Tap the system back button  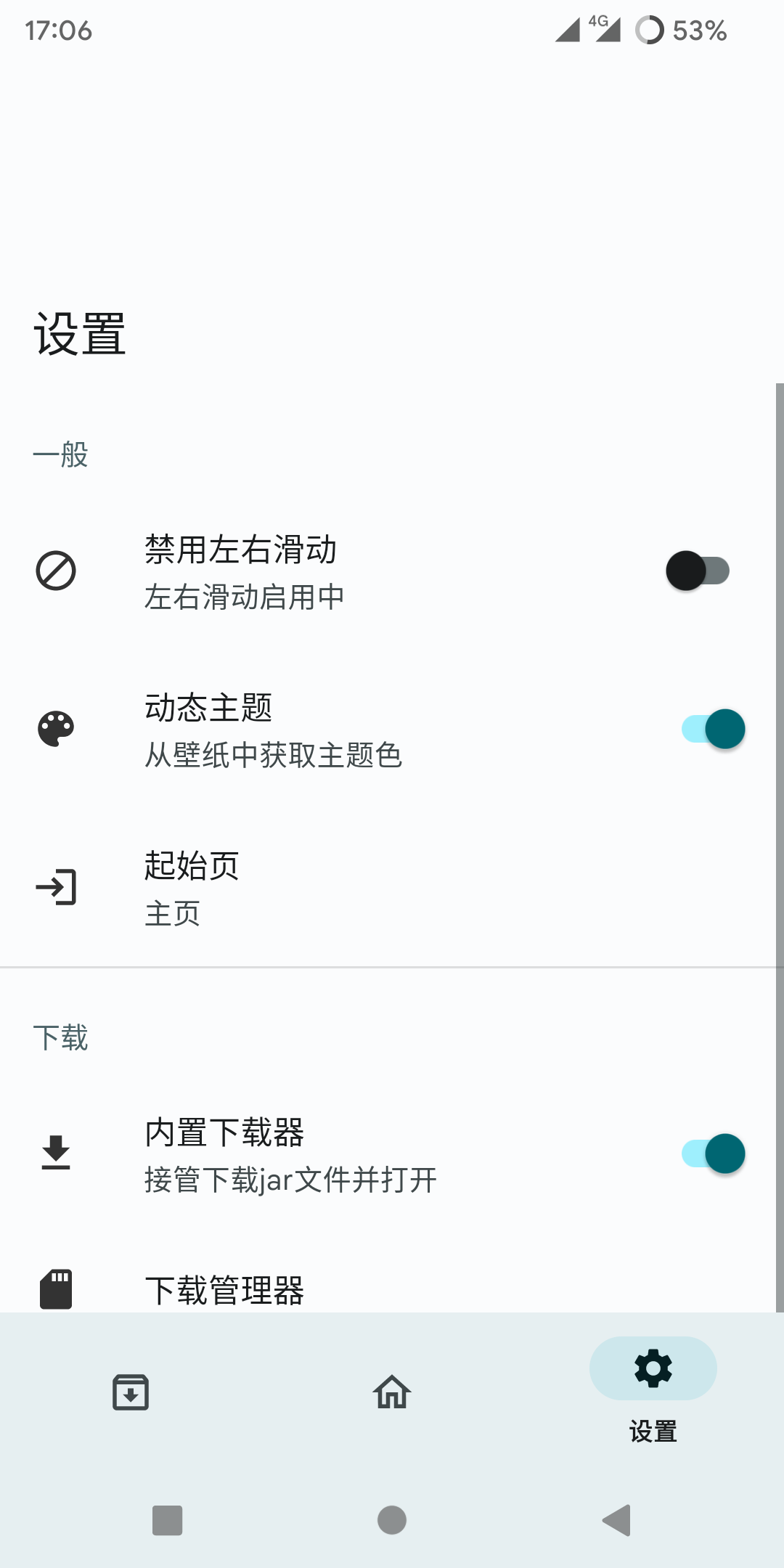[617, 1520]
